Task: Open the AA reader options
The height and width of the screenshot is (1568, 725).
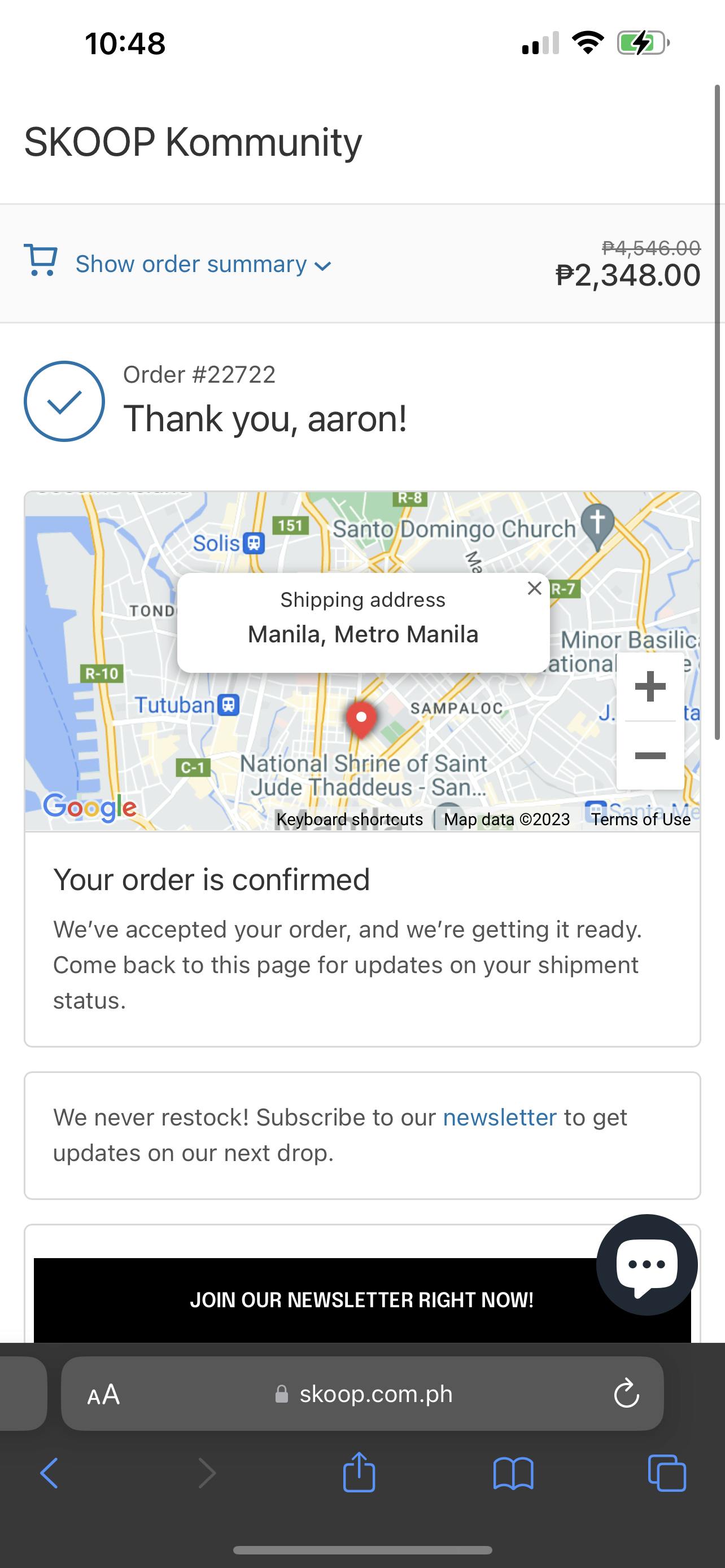Action: coord(103,1394)
